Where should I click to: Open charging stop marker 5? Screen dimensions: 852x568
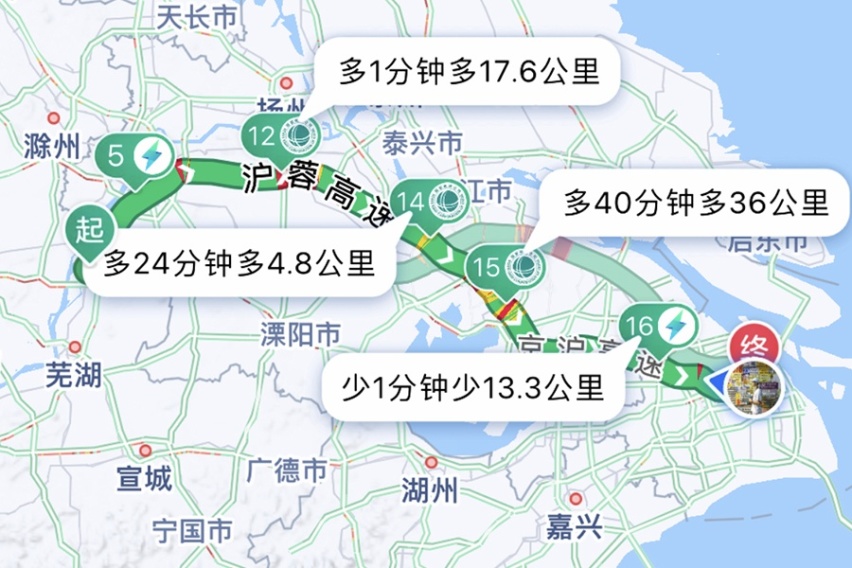(136, 157)
